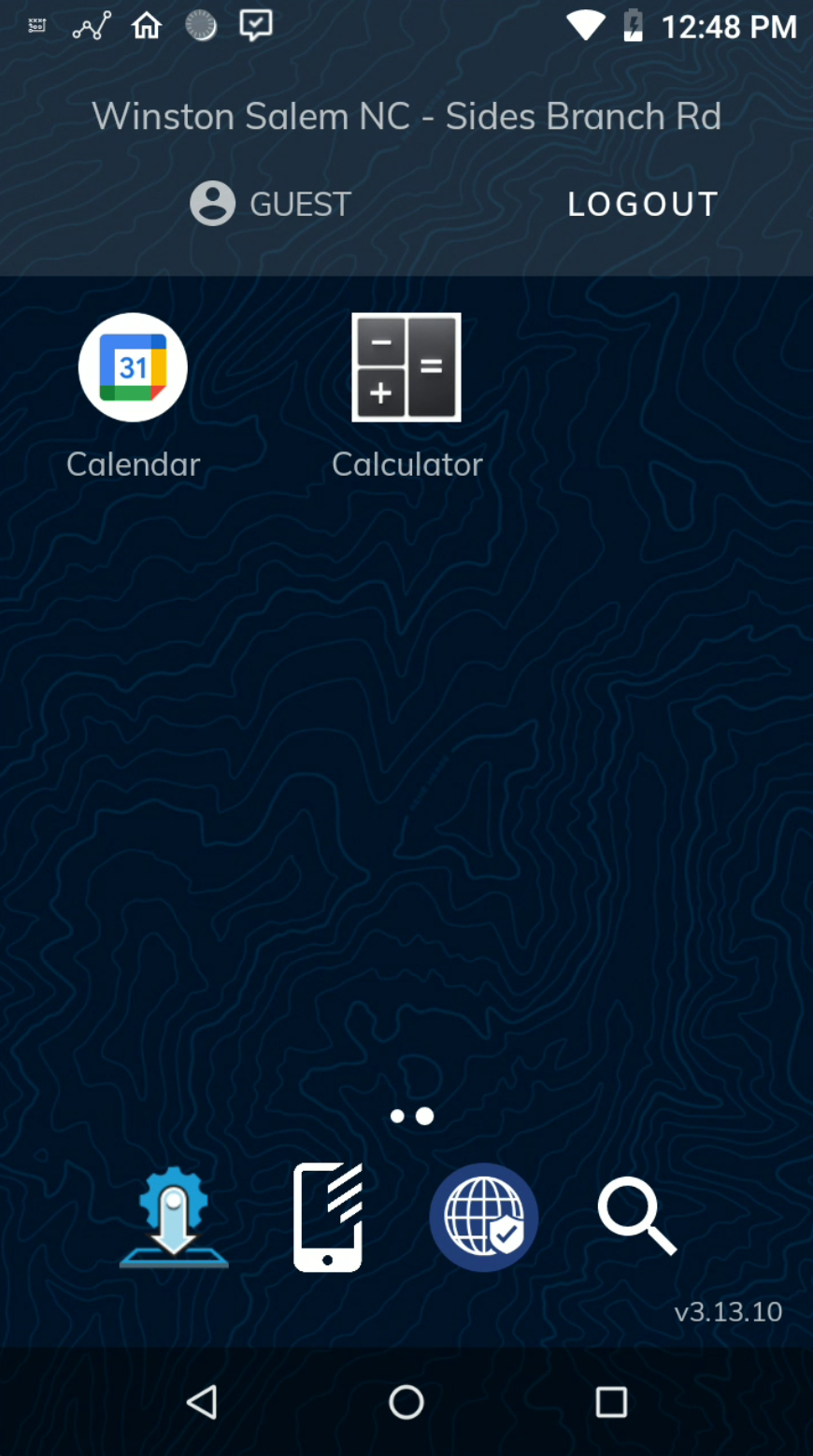Screen dimensions: 813x1456
Task: Open the phone device icon in dock
Action: click(328, 1217)
